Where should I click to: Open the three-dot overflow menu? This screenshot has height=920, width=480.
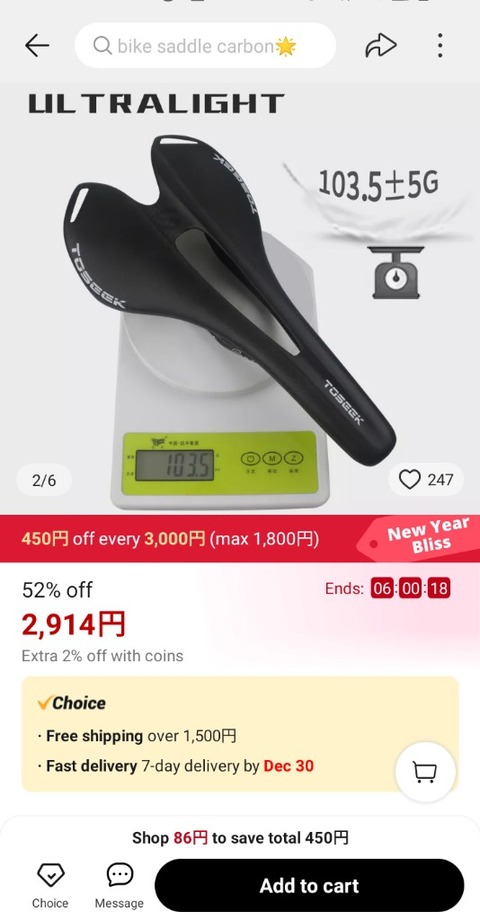point(440,45)
